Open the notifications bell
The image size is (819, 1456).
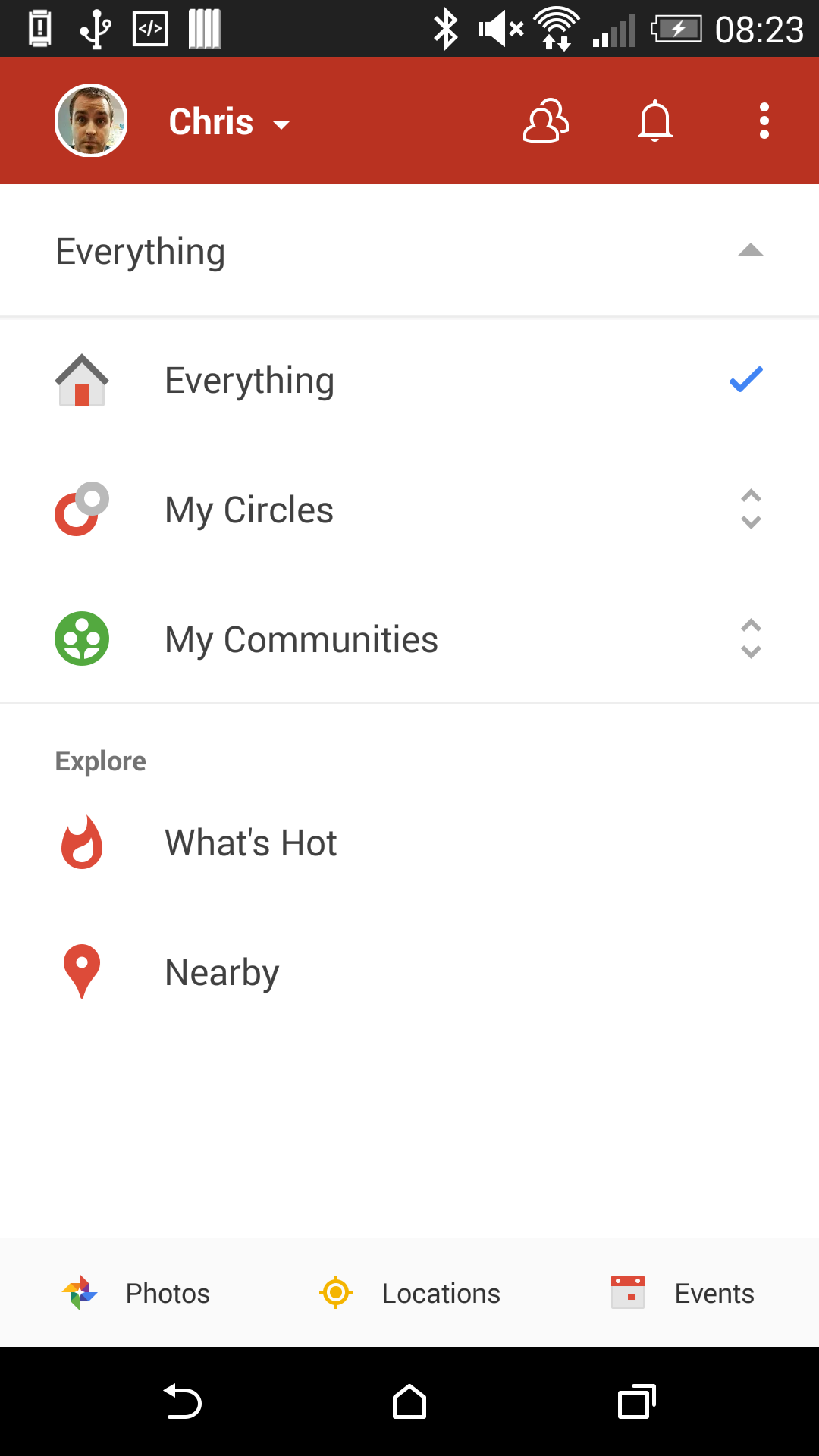(x=655, y=121)
